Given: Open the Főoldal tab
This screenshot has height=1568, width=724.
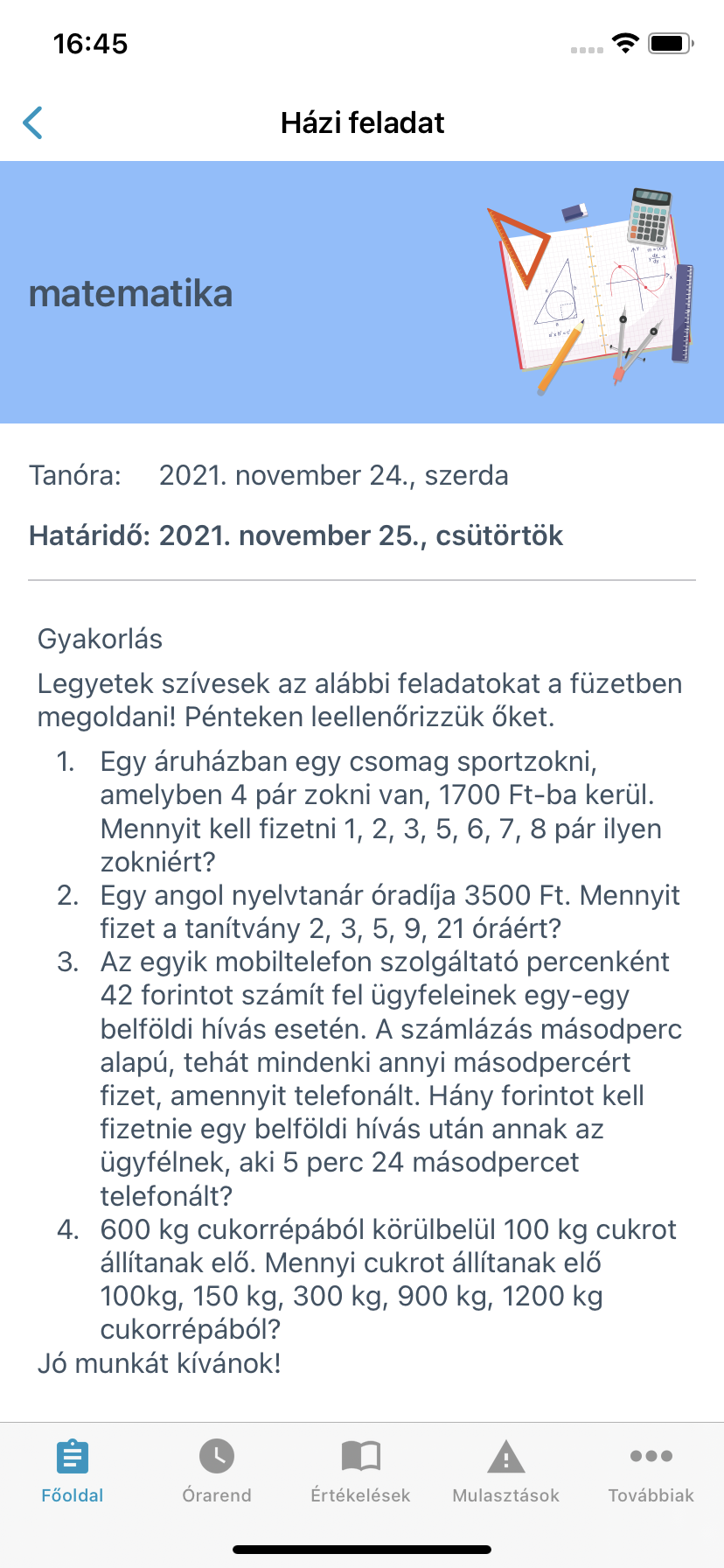Looking at the screenshot, I should click(x=72, y=1472).
